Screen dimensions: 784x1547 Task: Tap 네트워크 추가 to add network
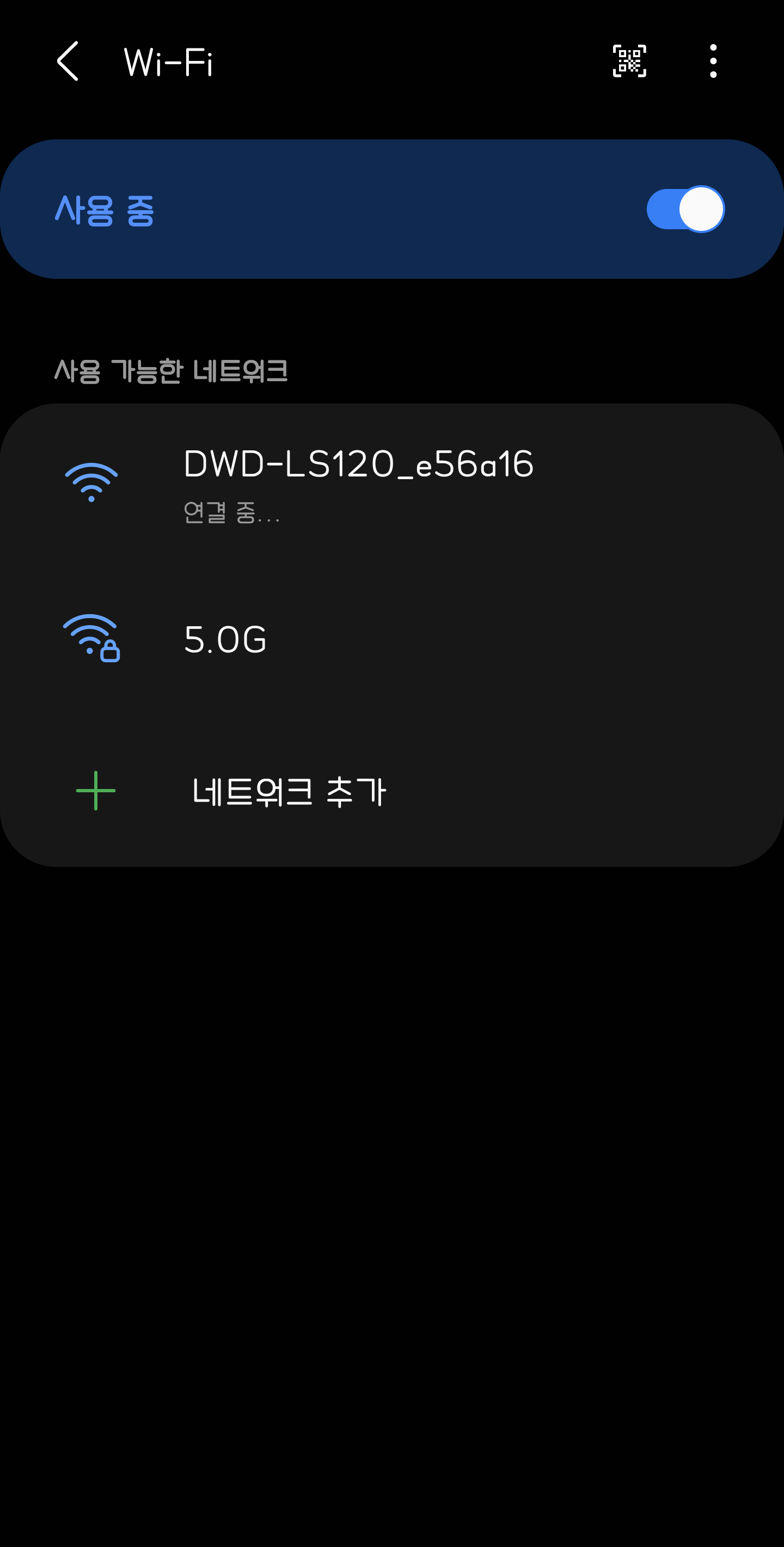click(x=288, y=791)
